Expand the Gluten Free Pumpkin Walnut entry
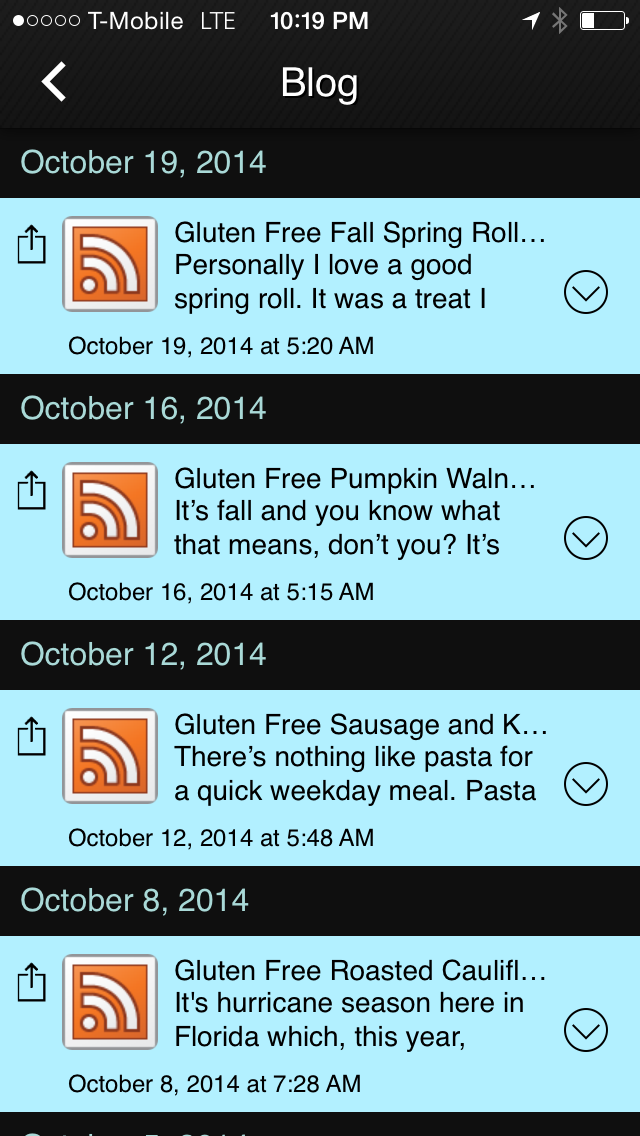 pos(586,539)
